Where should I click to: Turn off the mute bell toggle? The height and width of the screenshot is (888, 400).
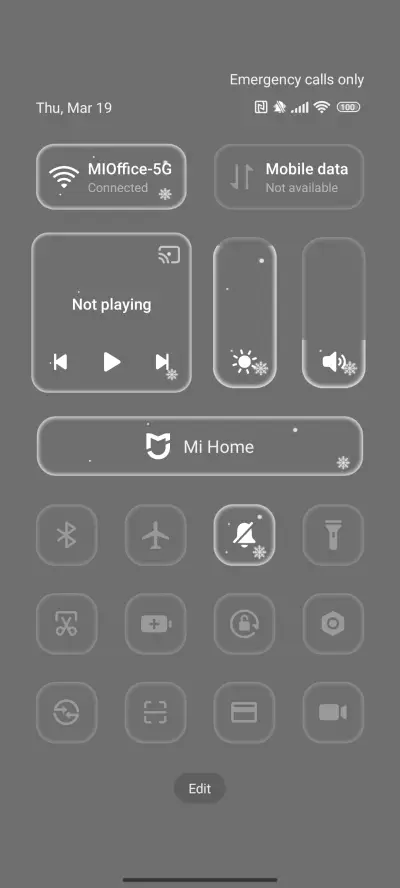click(244, 535)
